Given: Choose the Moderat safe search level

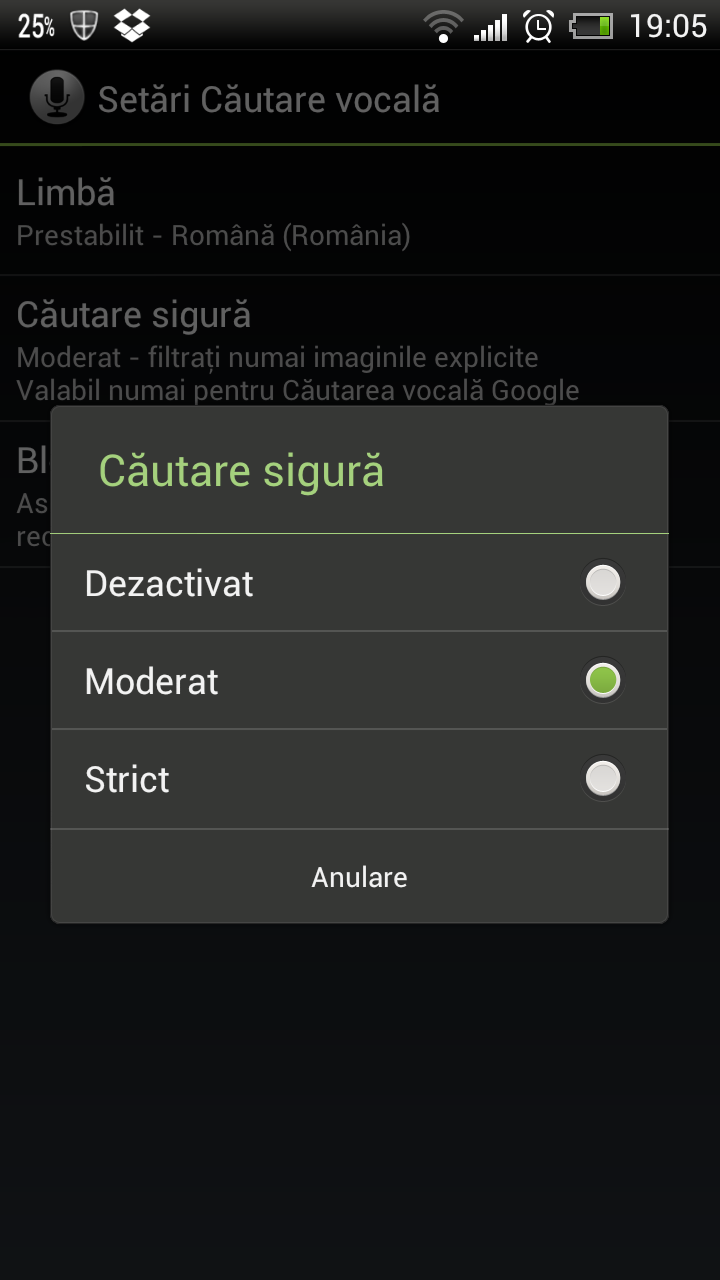Looking at the screenshot, I should 359,681.
